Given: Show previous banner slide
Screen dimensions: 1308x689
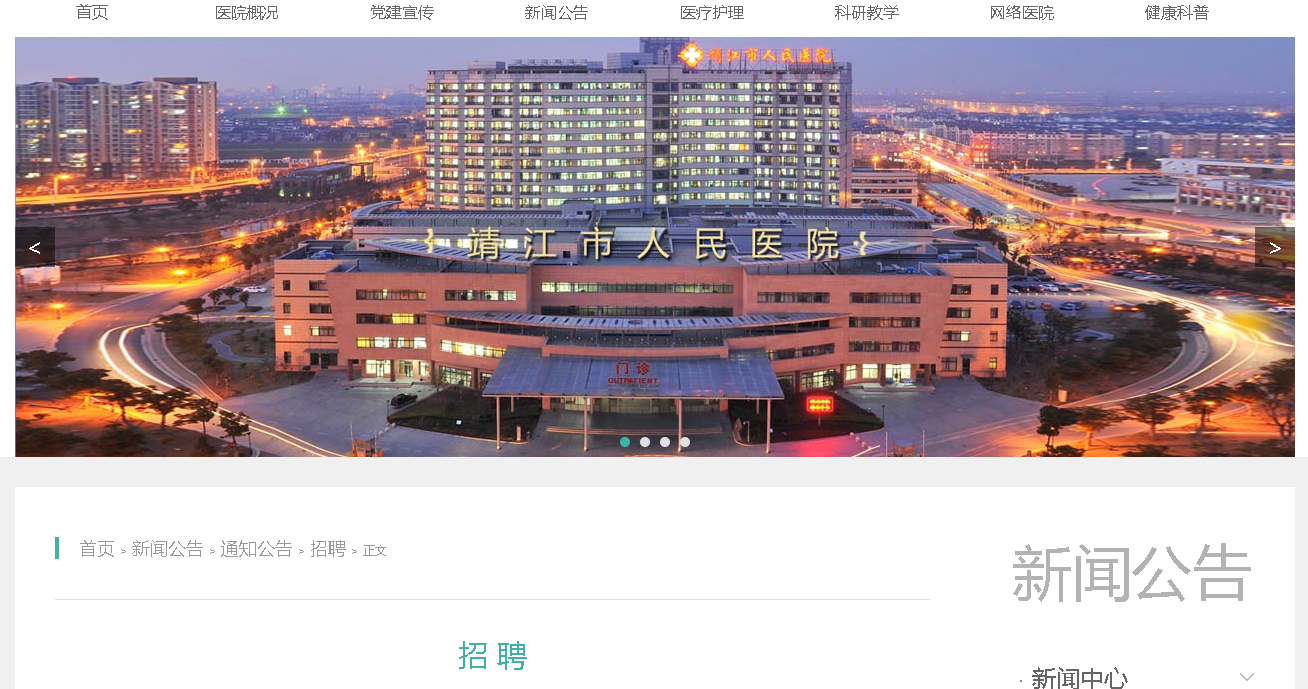Looking at the screenshot, I should (x=35, y=247).
